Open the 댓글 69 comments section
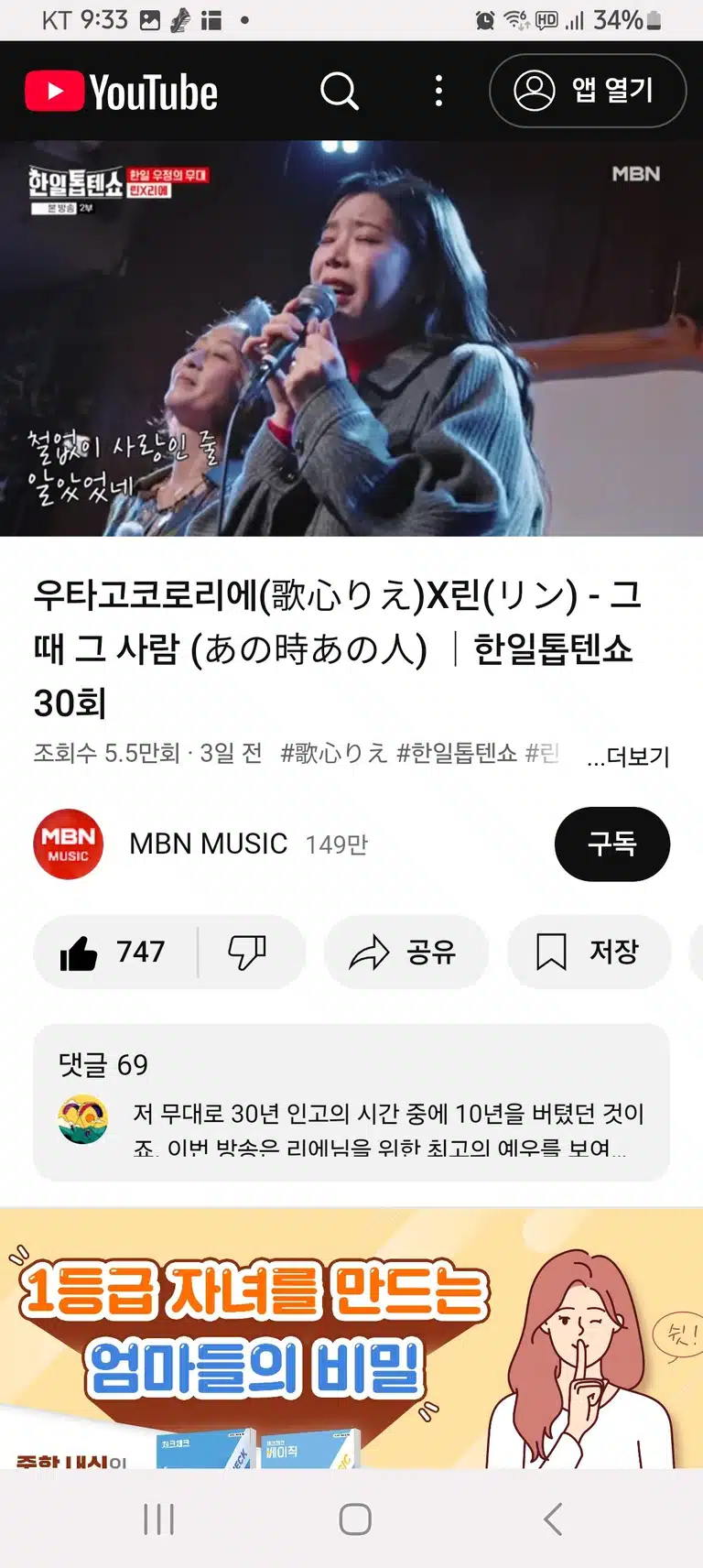Viewport: 703px width, 1568px height. pyautogui.click(x=351, y=1102)
